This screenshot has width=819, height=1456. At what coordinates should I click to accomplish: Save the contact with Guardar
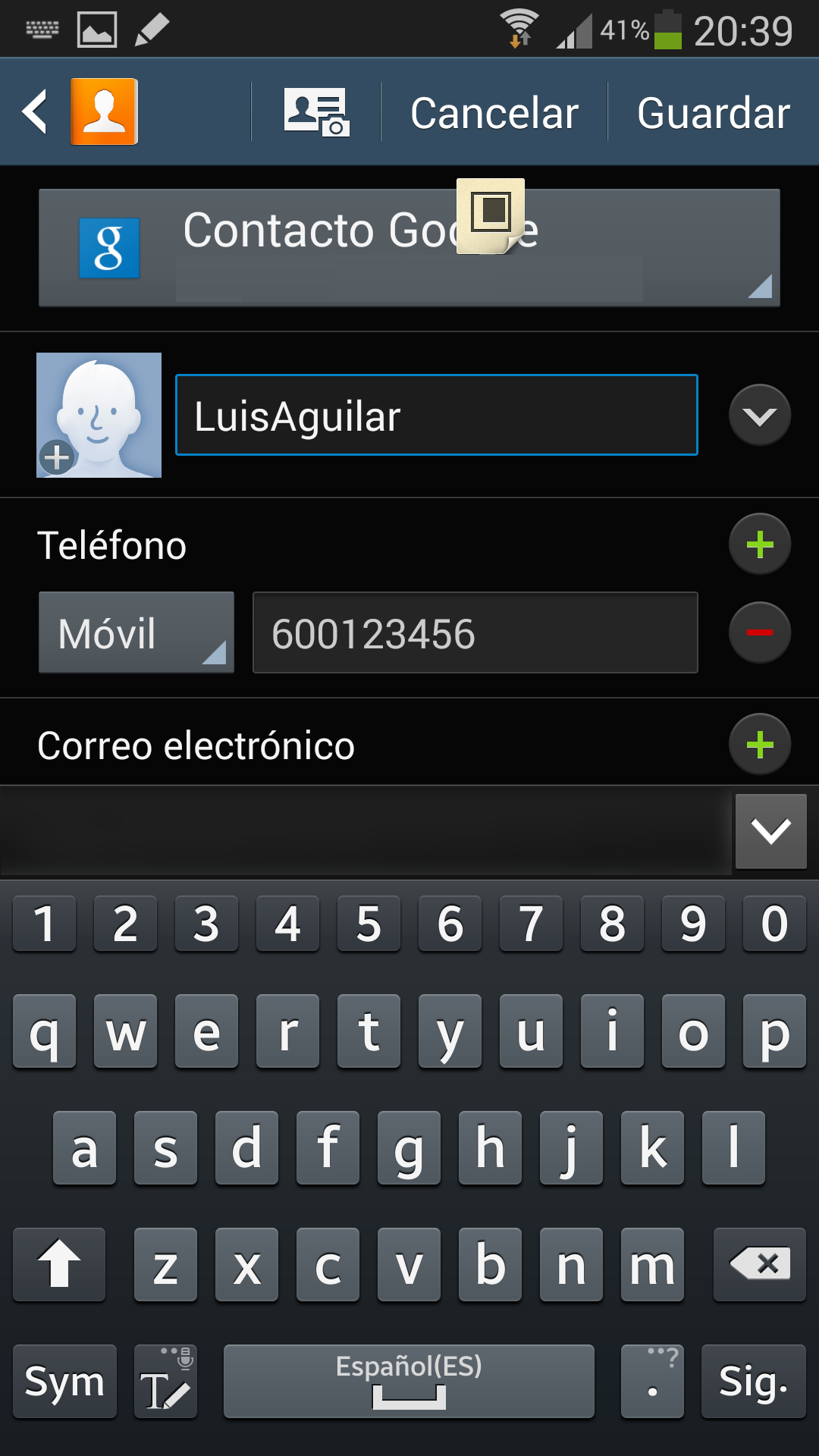713,113
